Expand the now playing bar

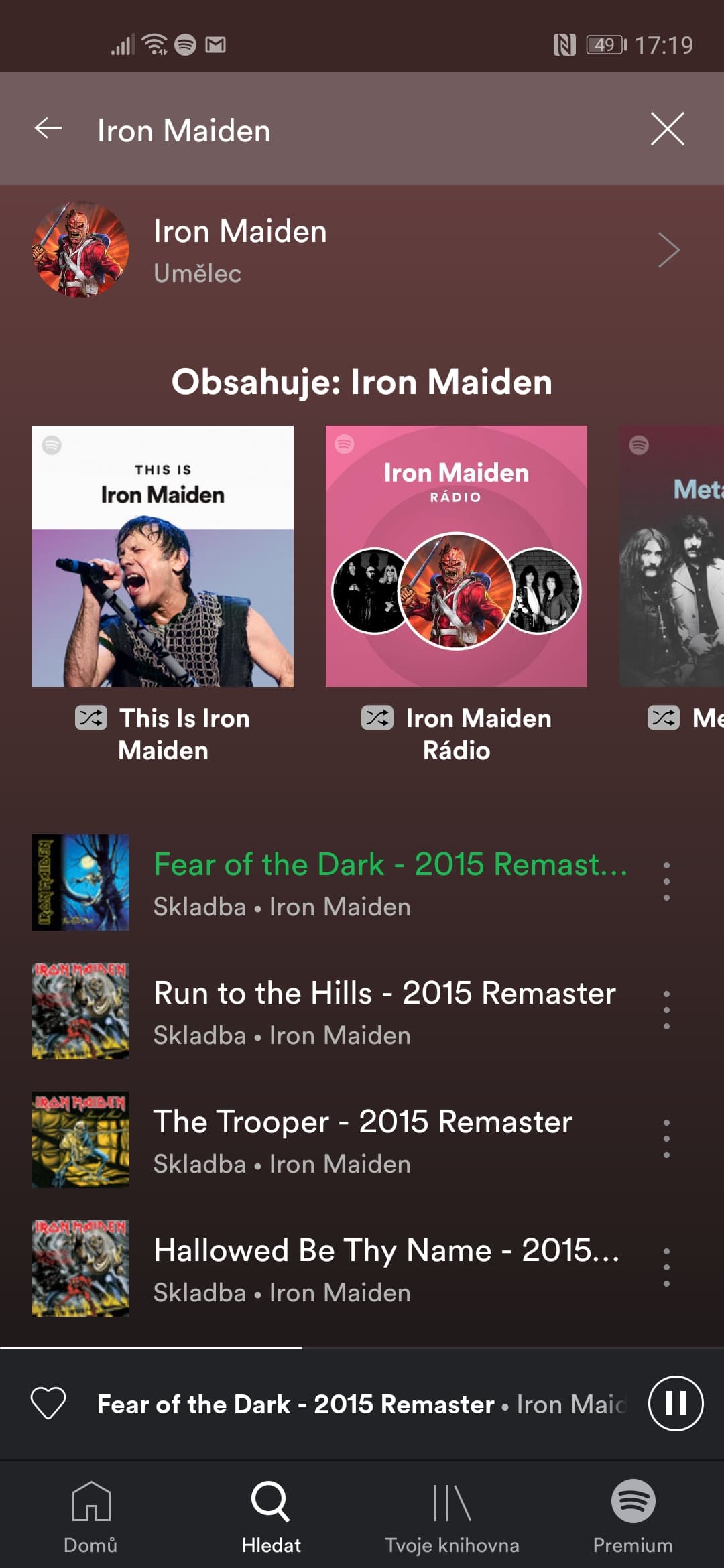point(362,1404)
